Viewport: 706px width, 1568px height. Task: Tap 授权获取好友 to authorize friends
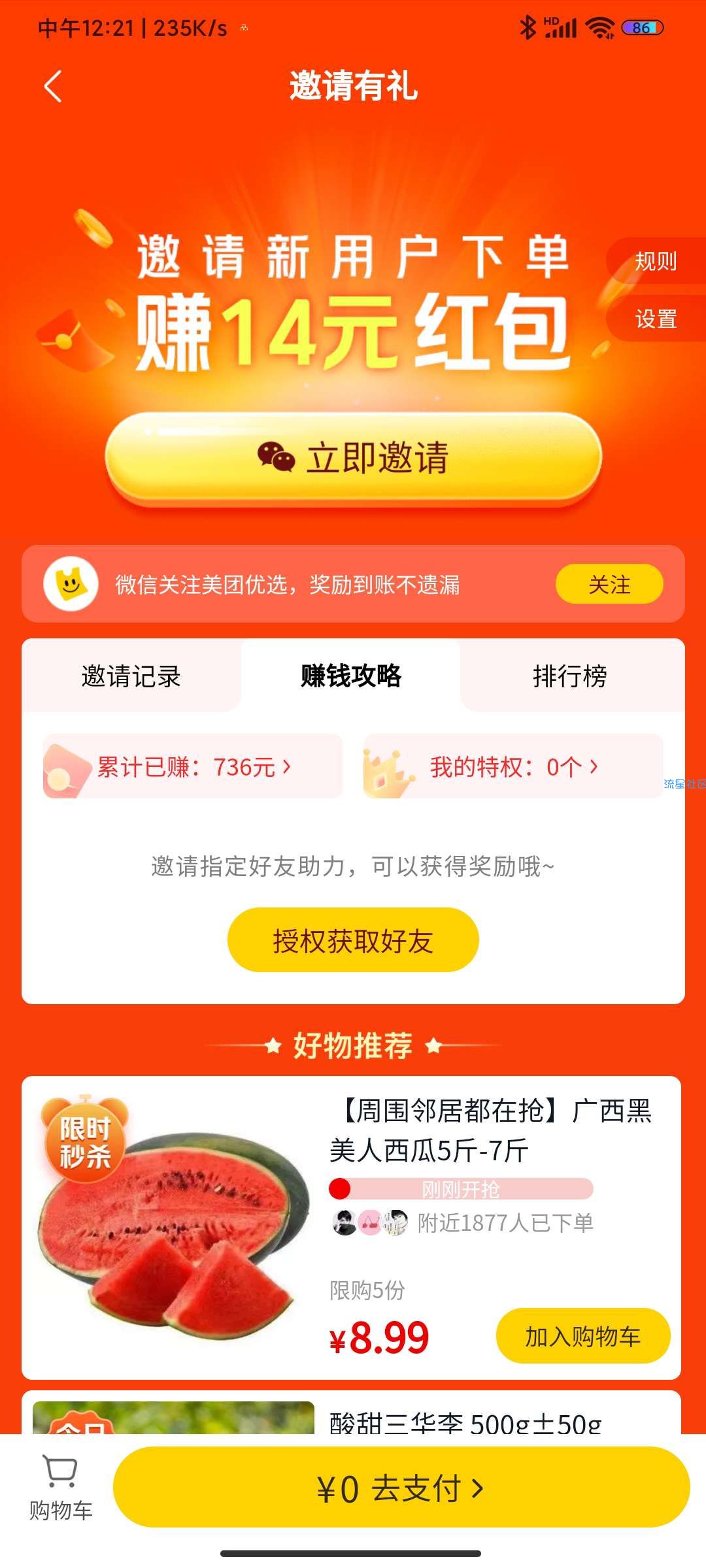click(353, 941)
